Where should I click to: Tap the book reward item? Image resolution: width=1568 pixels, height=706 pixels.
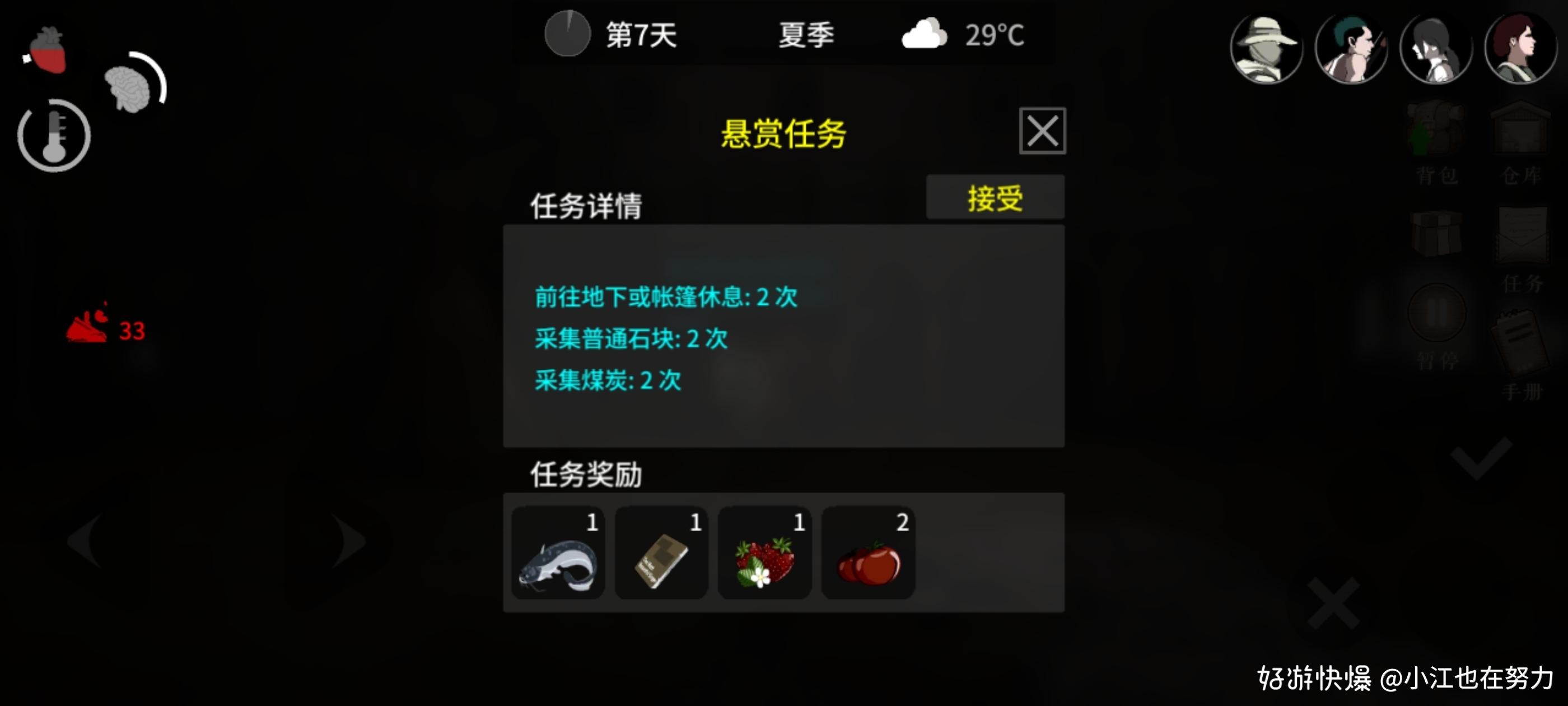pyautogui.click(x=661, y=553)
